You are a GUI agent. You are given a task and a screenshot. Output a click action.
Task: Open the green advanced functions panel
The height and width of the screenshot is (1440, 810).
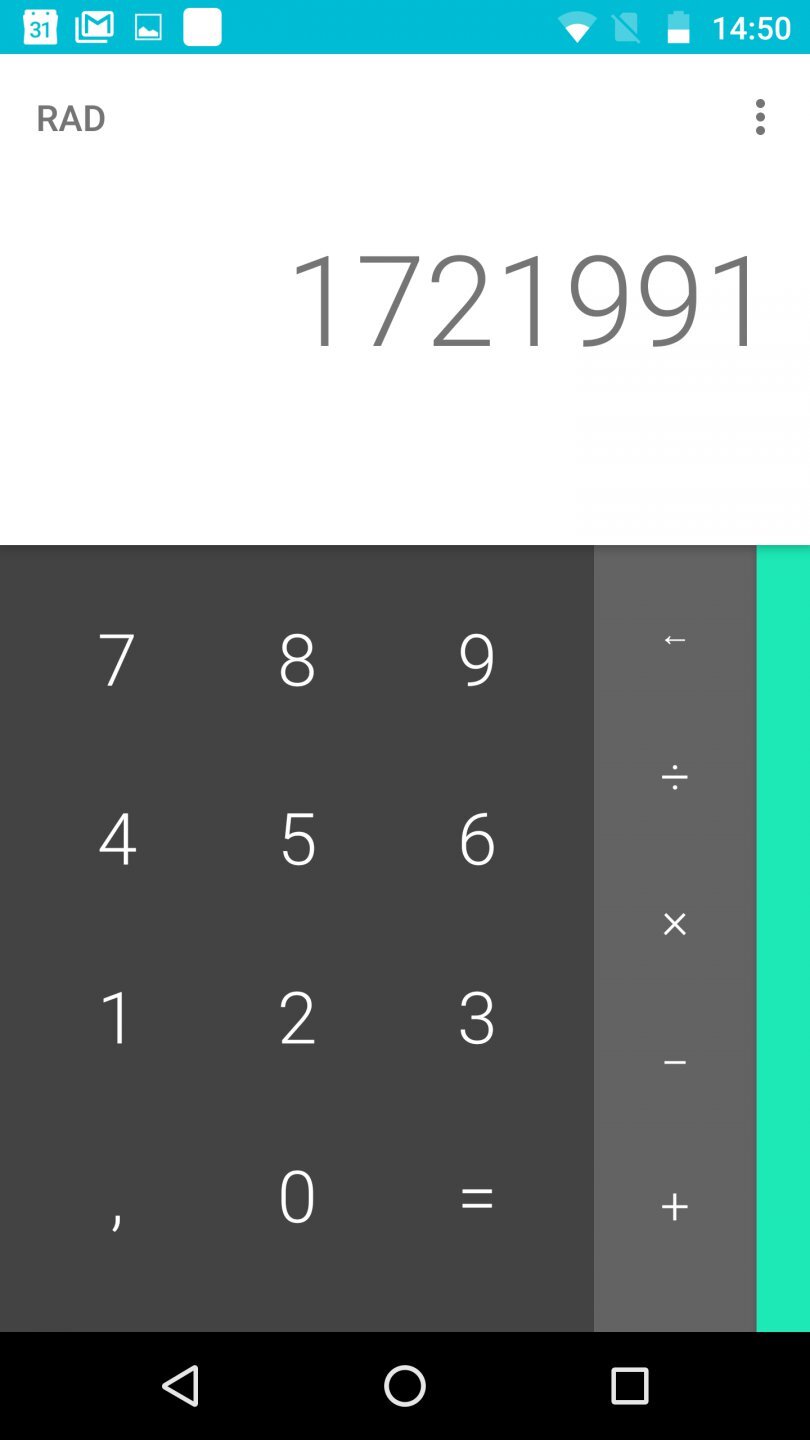pyautogui.click(x=783, y=938)
